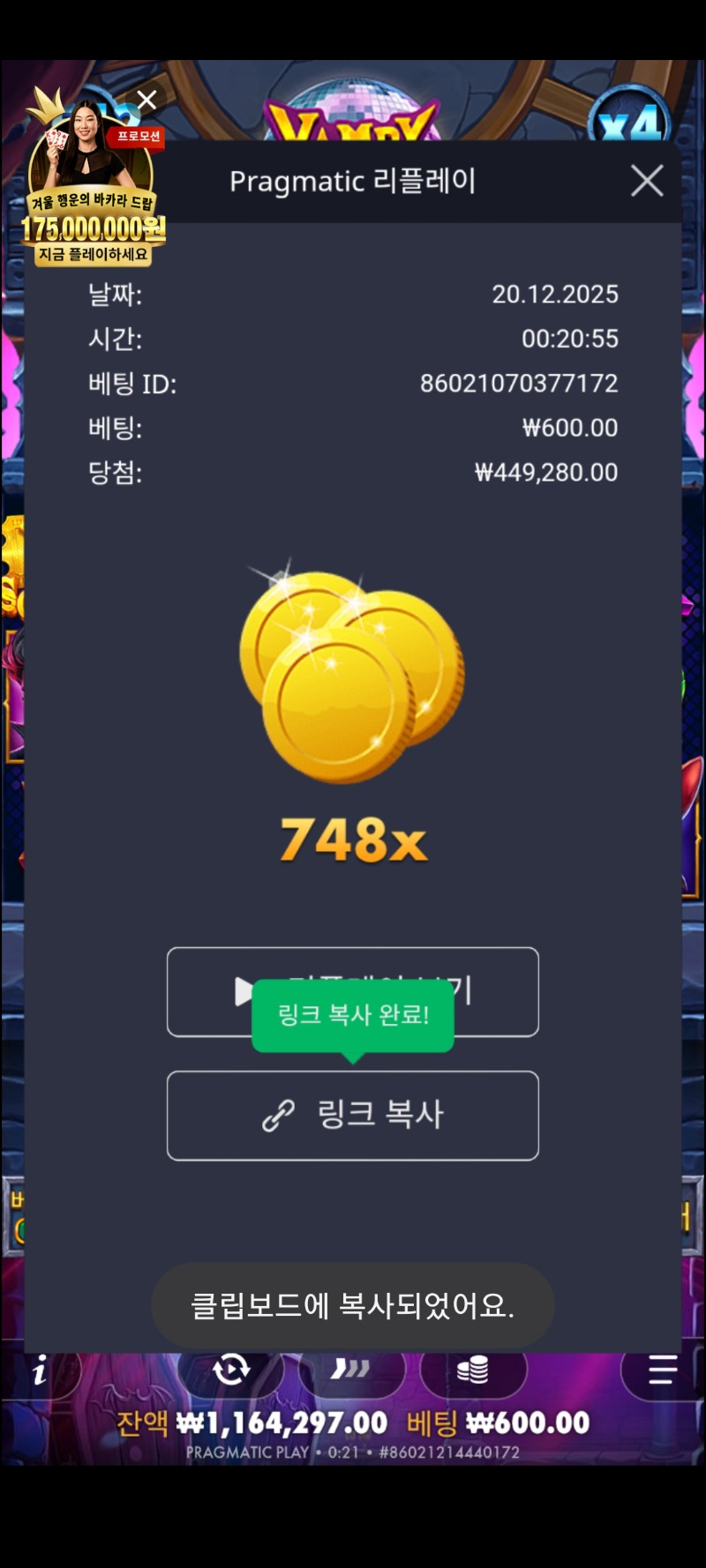This screenshot has width=706, height=1568.
Task: Open the bet amount coin stack
Action: pos(473,1370)
